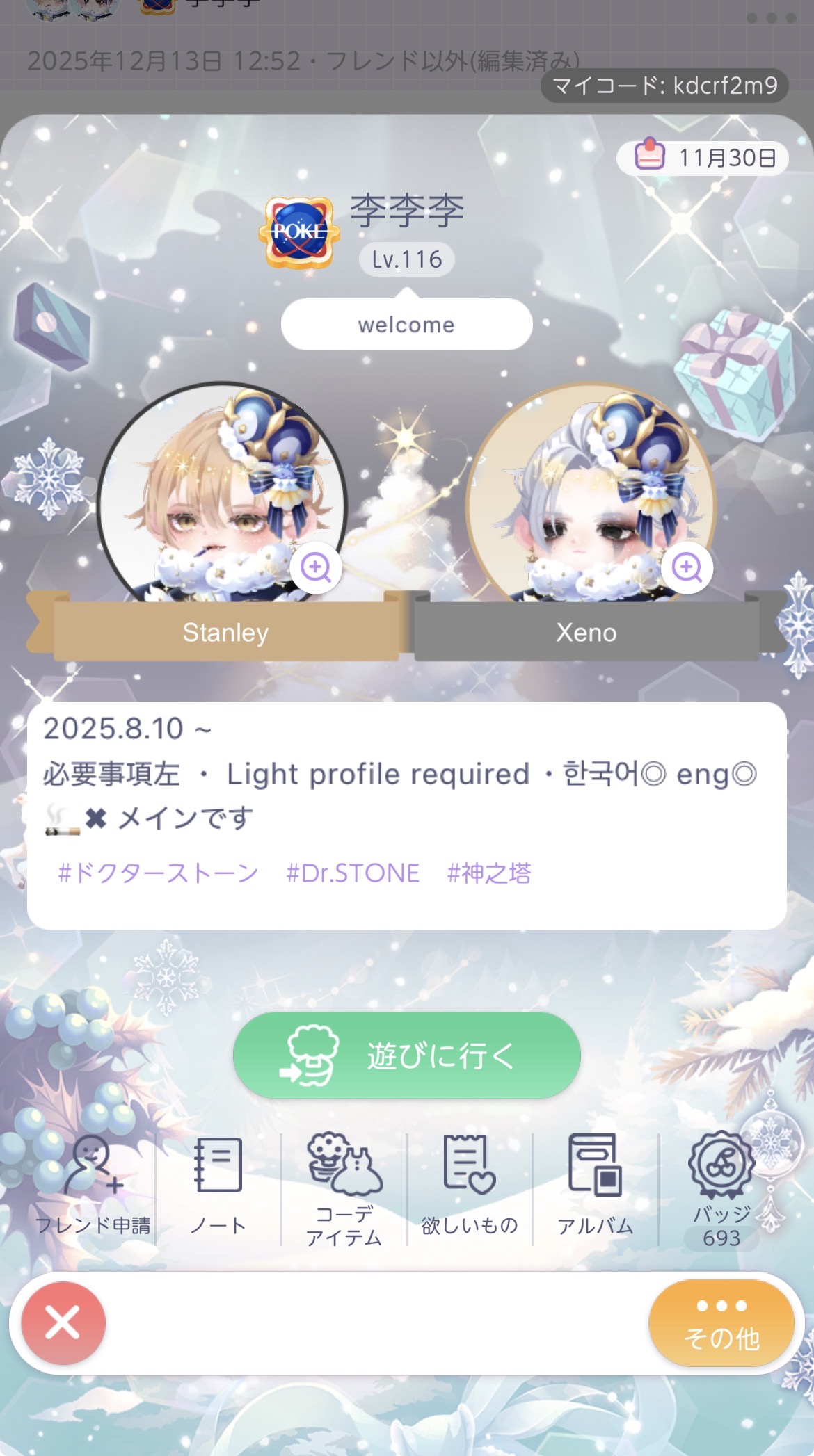Viewport: 814px width, 1456px height.
Task: Zoom into Xeno's avatar
Action: 687,567
